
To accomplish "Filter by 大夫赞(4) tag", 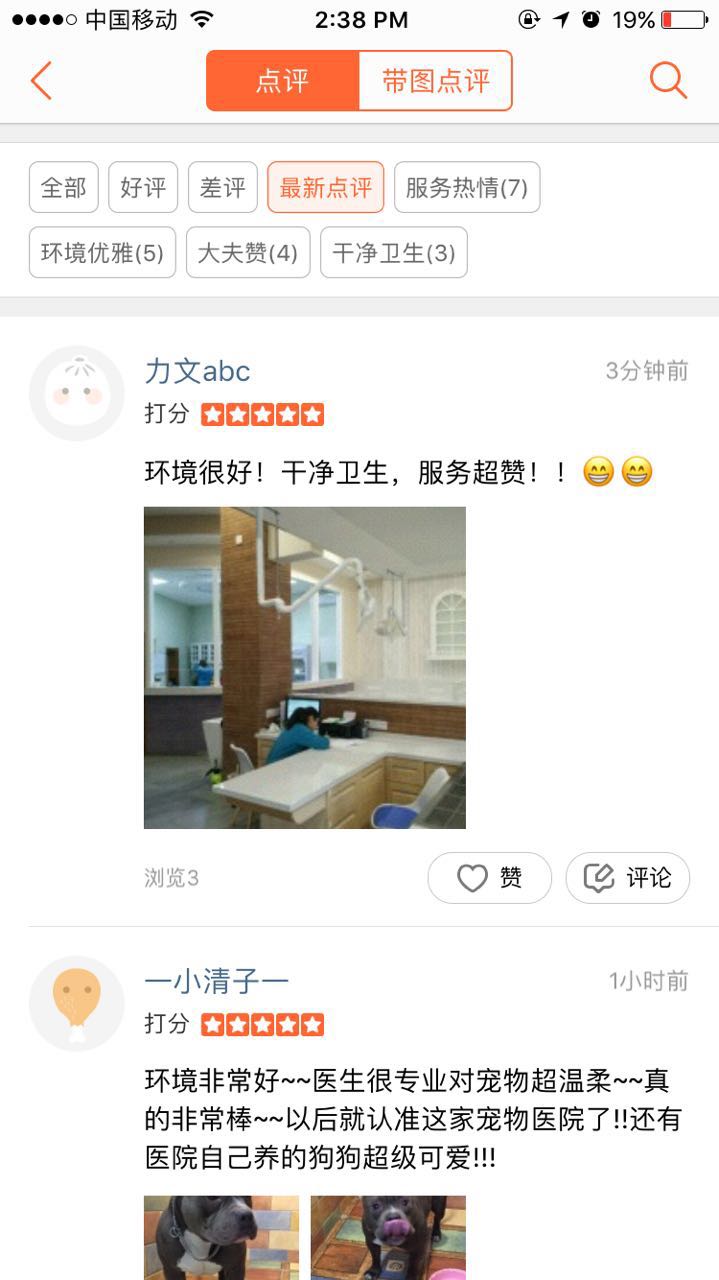I will pyautogui.click(x=248, y=253).
